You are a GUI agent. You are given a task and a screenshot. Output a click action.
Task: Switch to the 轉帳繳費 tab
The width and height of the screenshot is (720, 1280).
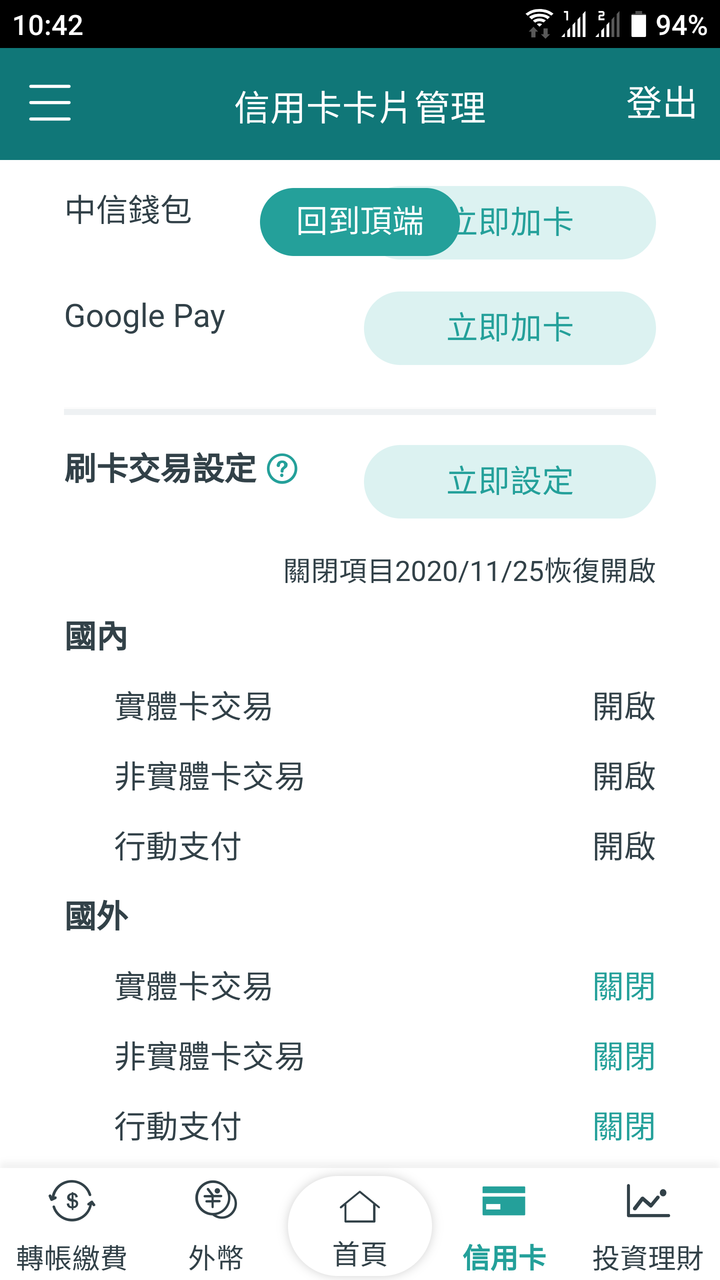(x=72, y=1224)
